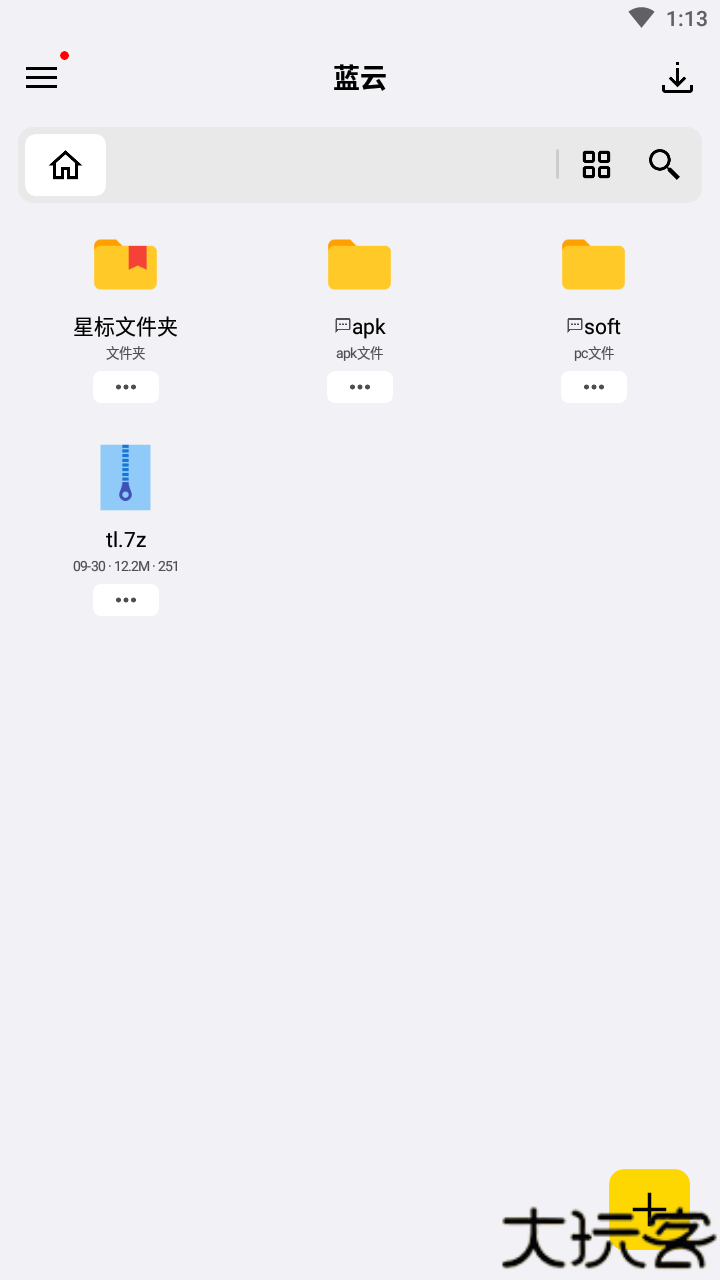Viewport: 720px width, 1280px height.
Task: Tap the comment bubble beside soft
Action: [574, 325]
